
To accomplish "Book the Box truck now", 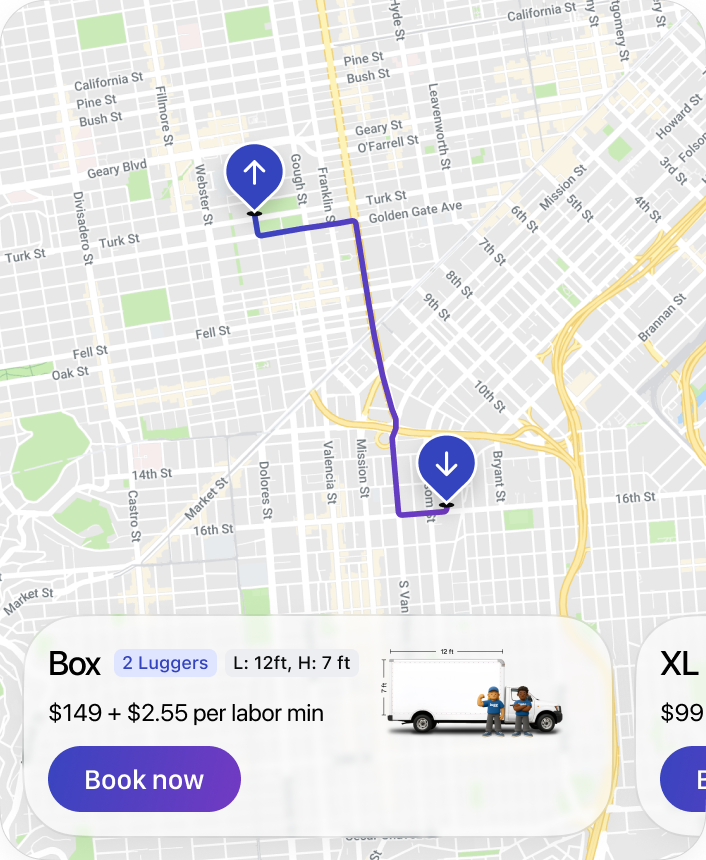I will (144, 779).
